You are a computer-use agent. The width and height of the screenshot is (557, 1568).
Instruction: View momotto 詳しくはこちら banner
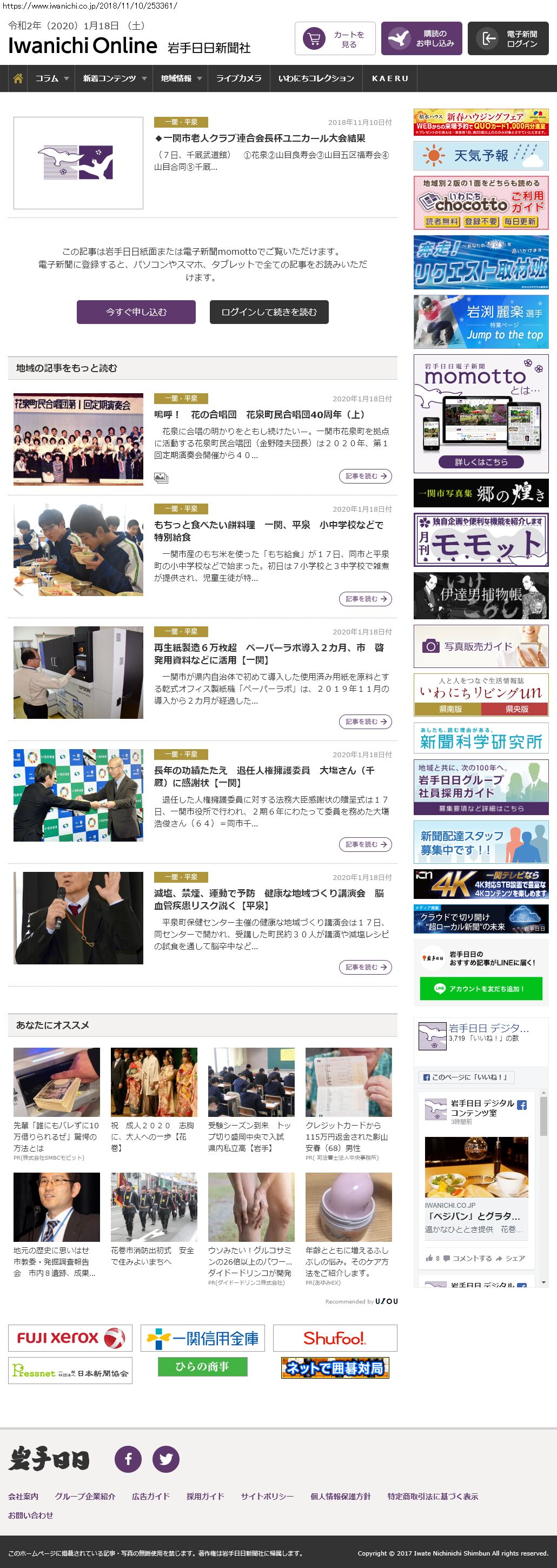pos(481,462)
